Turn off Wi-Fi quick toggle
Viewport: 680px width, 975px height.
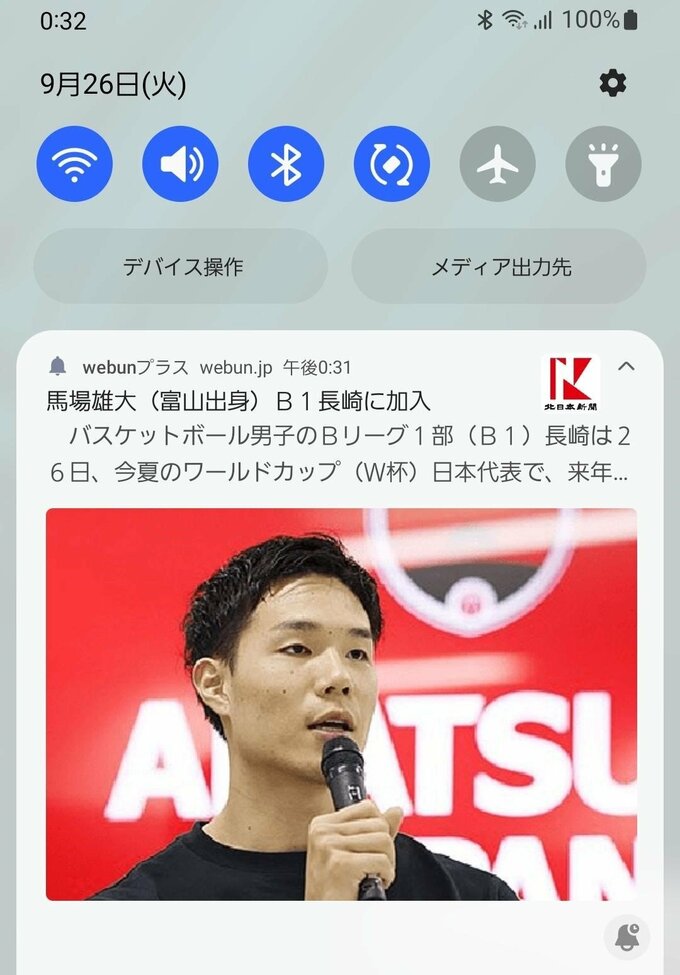coord(75,164)
